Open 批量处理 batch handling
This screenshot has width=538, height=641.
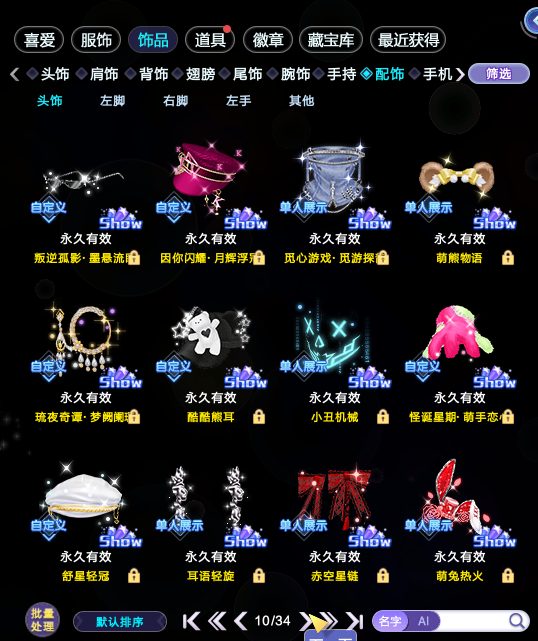tap(42, 620)
